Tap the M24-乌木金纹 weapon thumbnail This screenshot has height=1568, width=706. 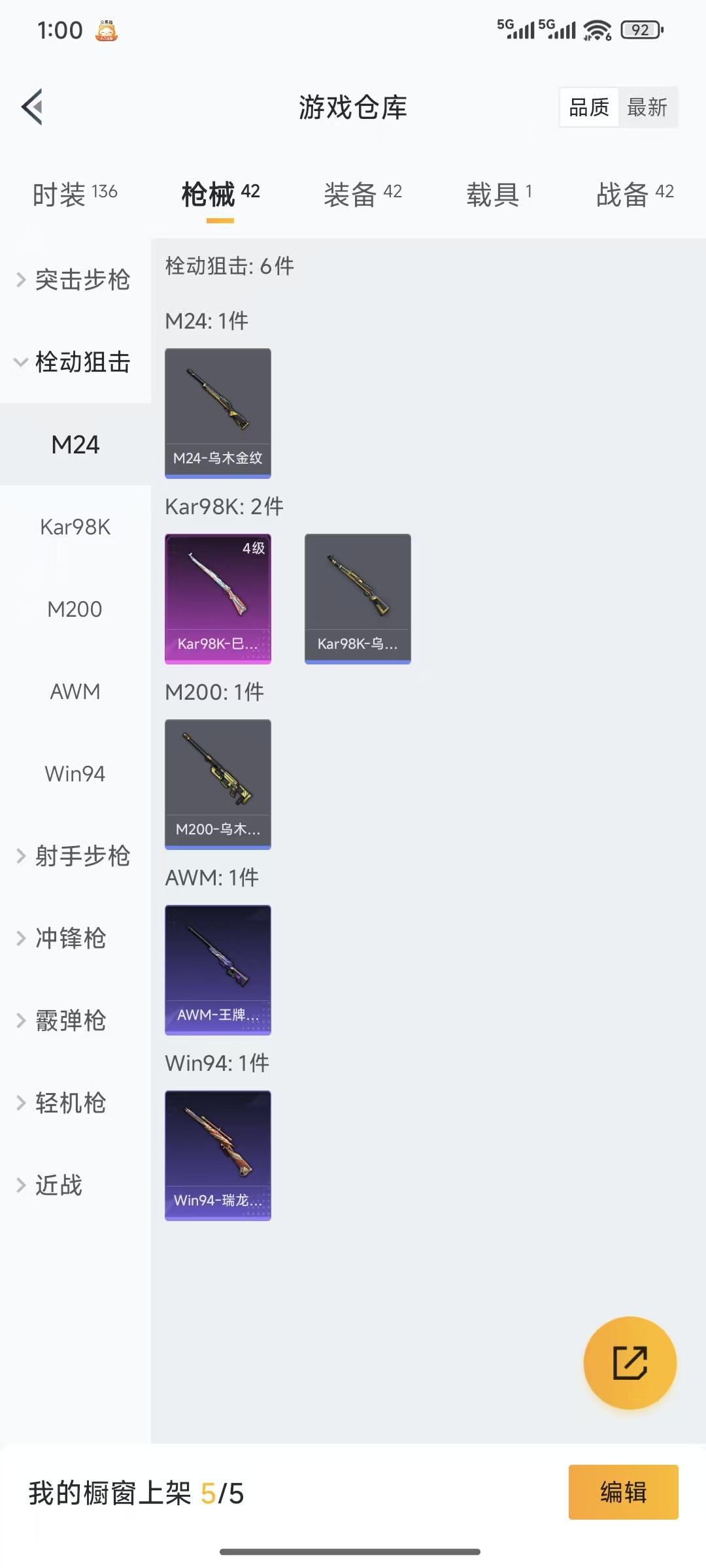click(218, 412)
